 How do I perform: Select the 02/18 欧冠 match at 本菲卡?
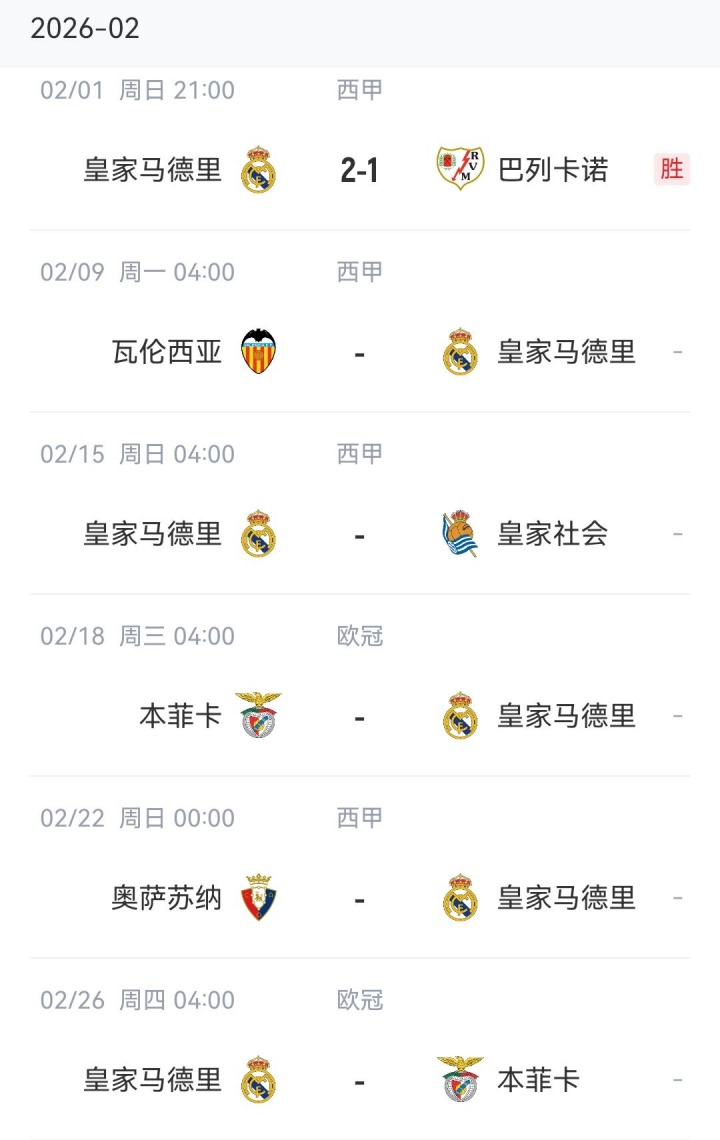[x=359, y=716]
